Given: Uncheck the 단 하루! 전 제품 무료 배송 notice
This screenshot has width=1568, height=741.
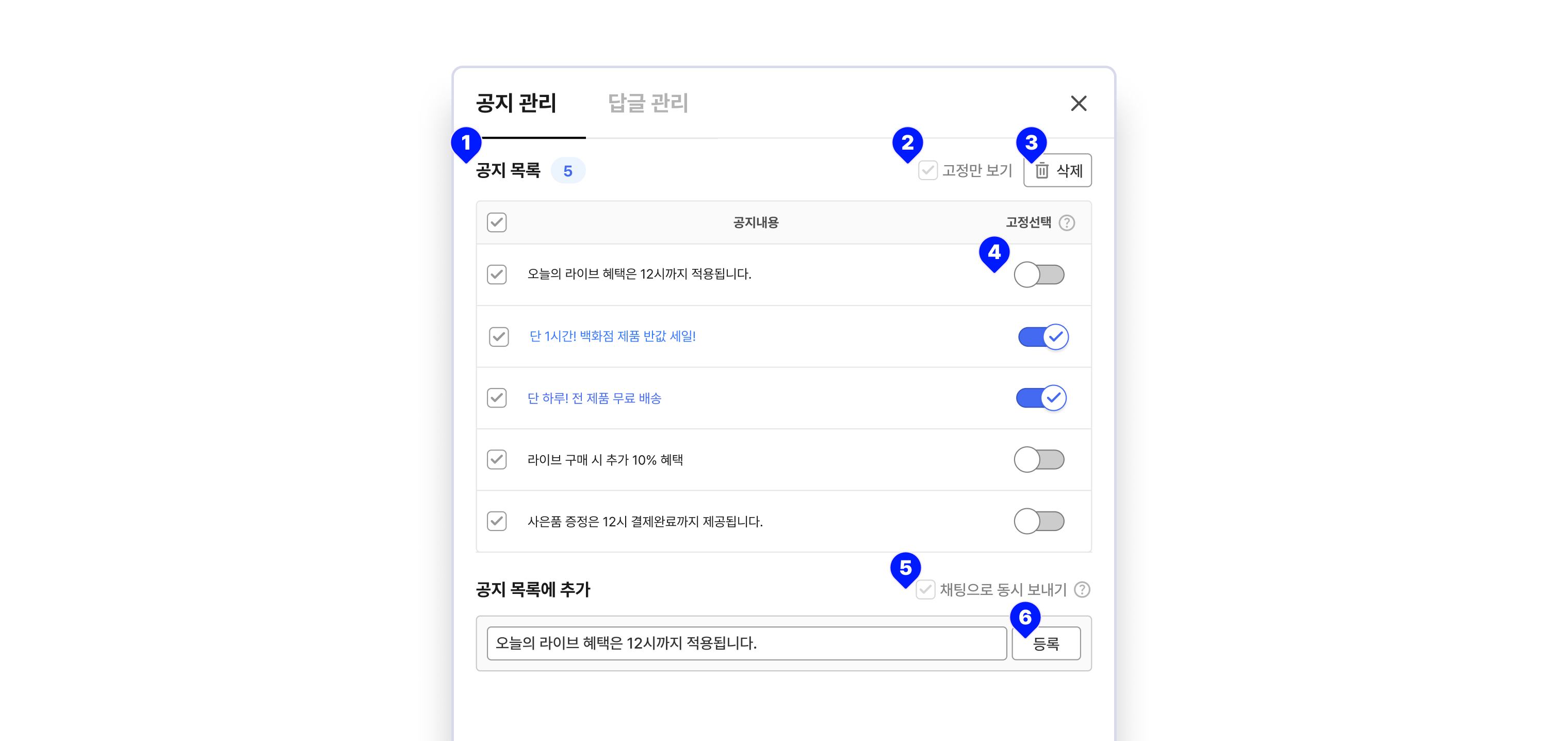Looking at the screenshot, I should click(x=497, y=398).
